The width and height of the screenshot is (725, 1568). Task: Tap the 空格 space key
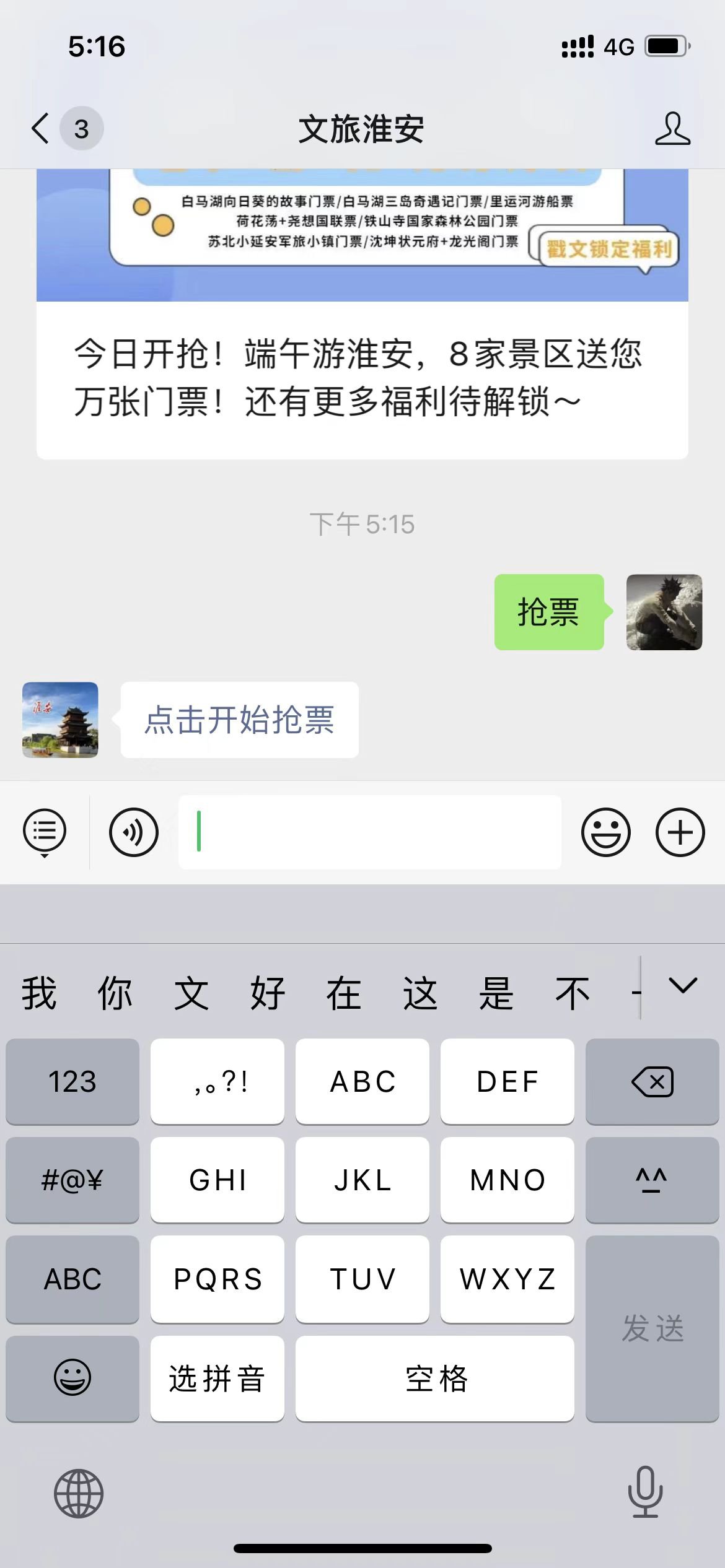[435, 1378]
